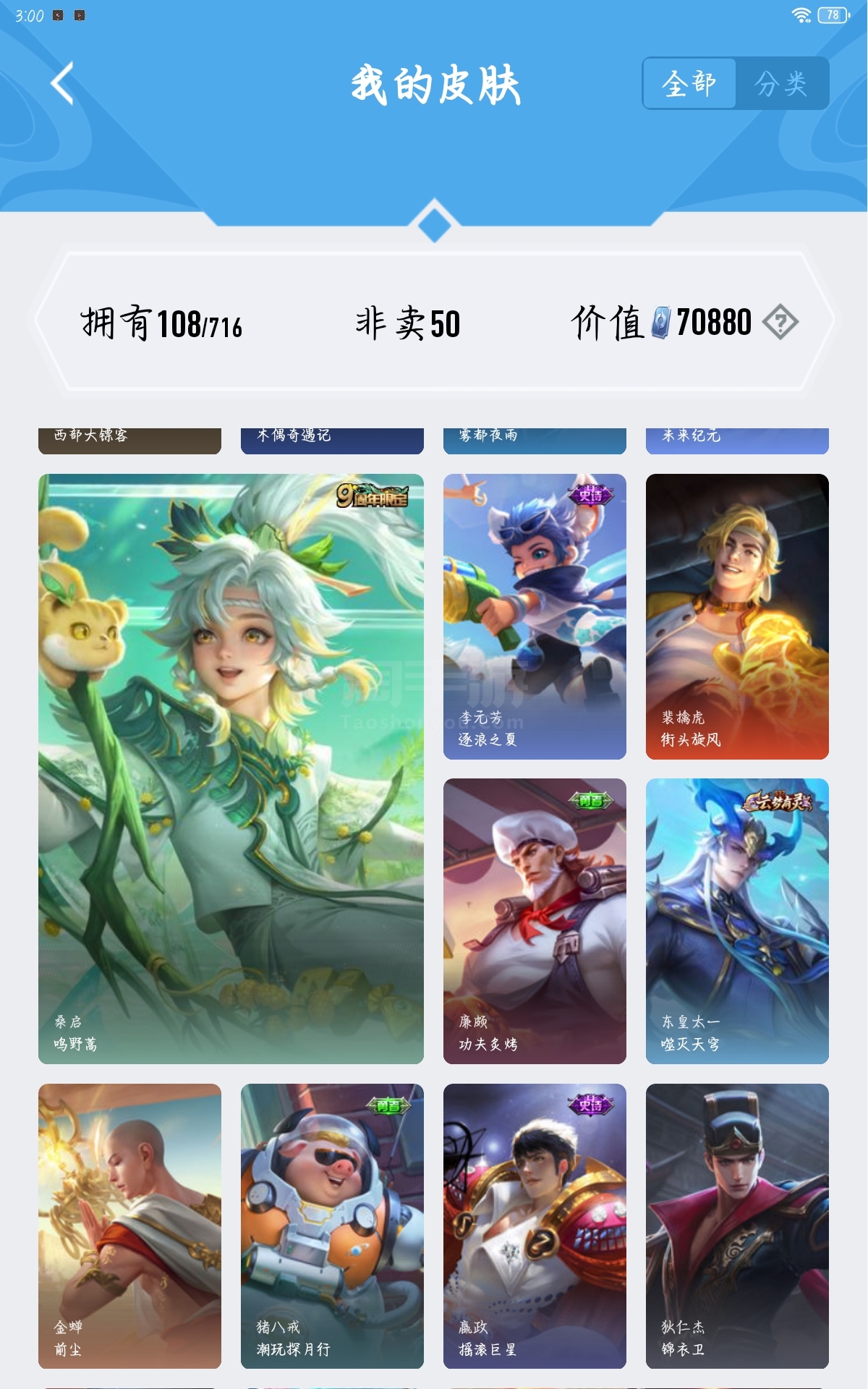View the 狄仁杰 锦衣卫 skin

pos(737,1226)
